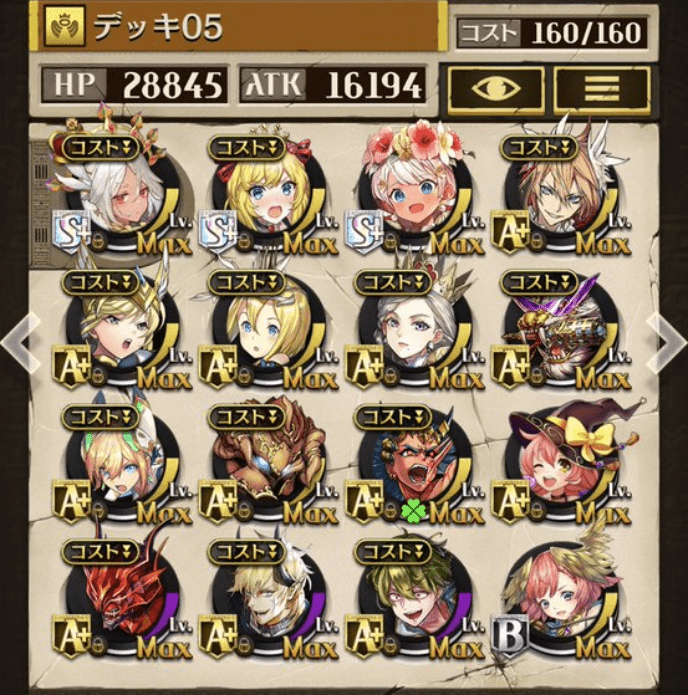Go to the next deck arrow
The width and height of the screenshot is (688, 695).
666,344
